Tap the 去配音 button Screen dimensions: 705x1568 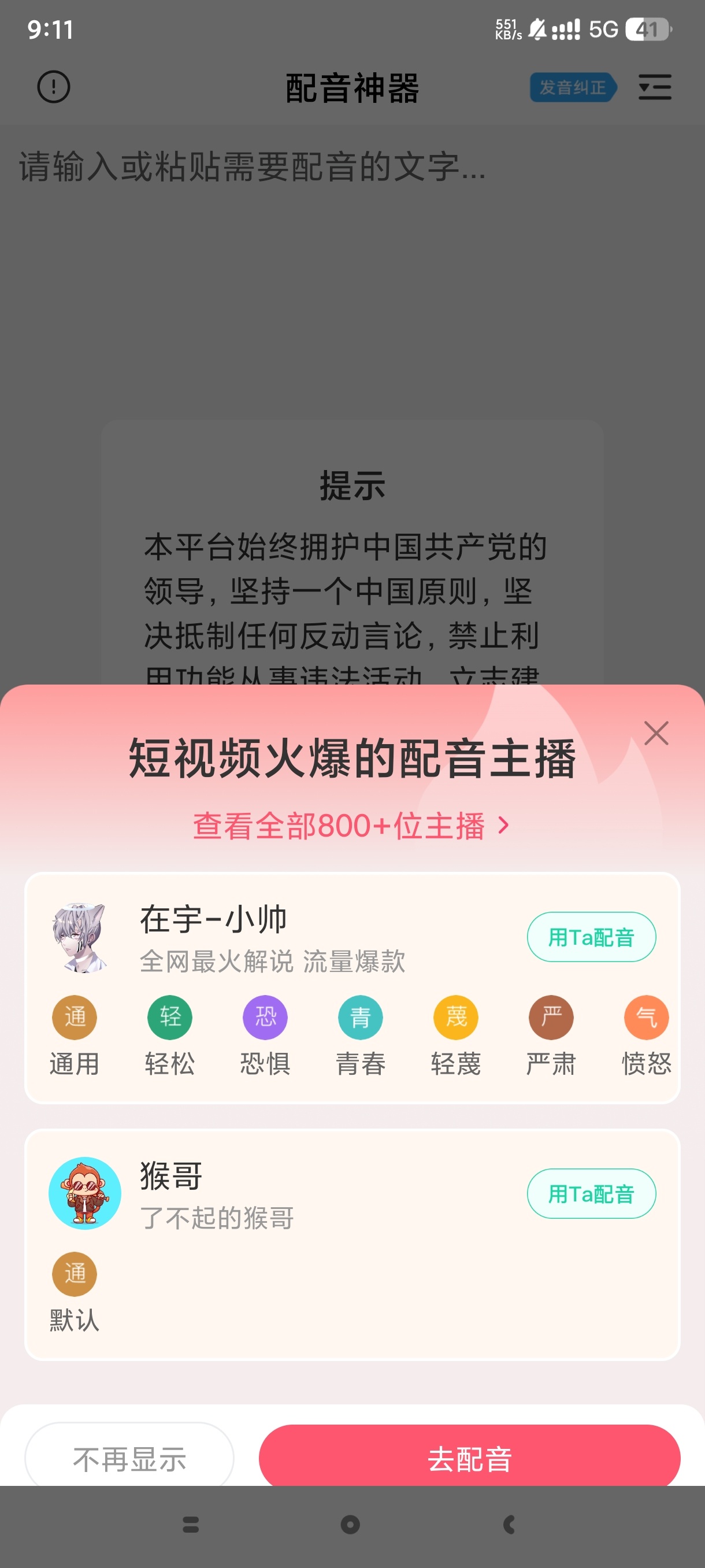coord(469,1458)
